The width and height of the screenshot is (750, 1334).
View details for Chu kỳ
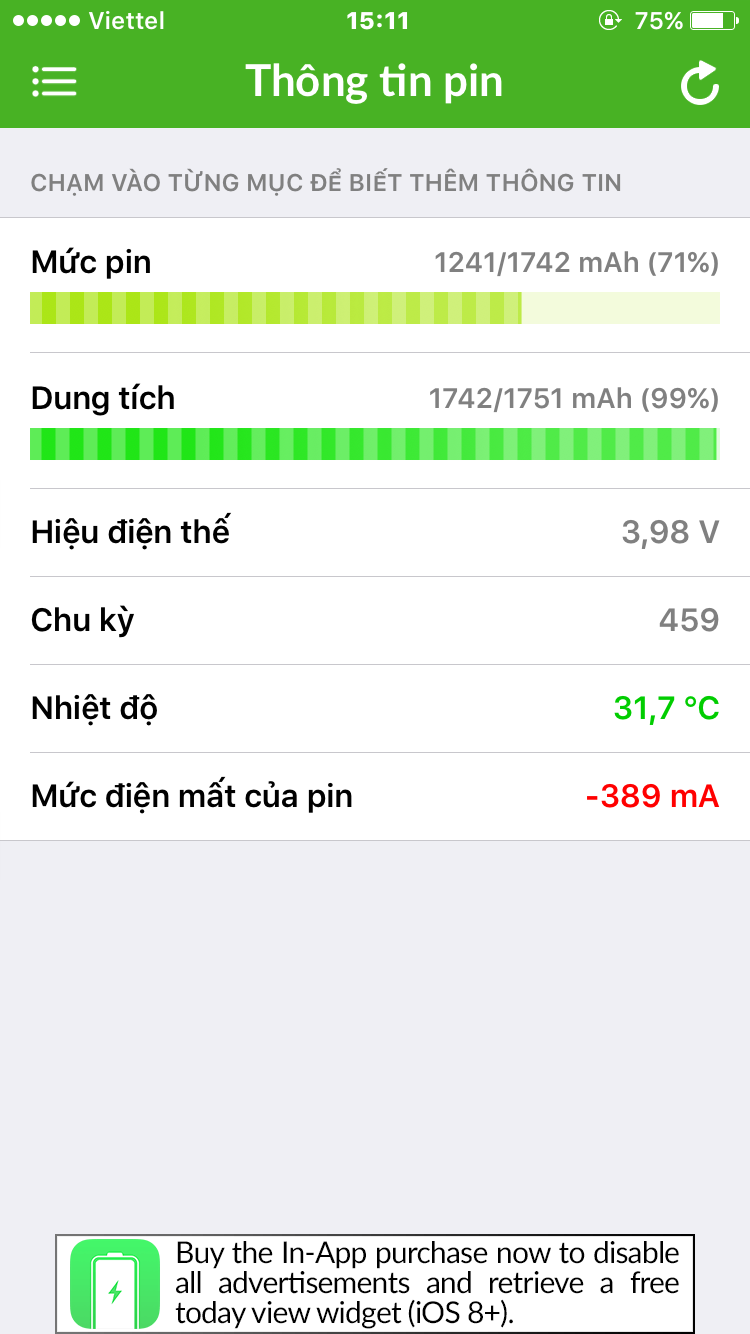[x=375, y=621]
